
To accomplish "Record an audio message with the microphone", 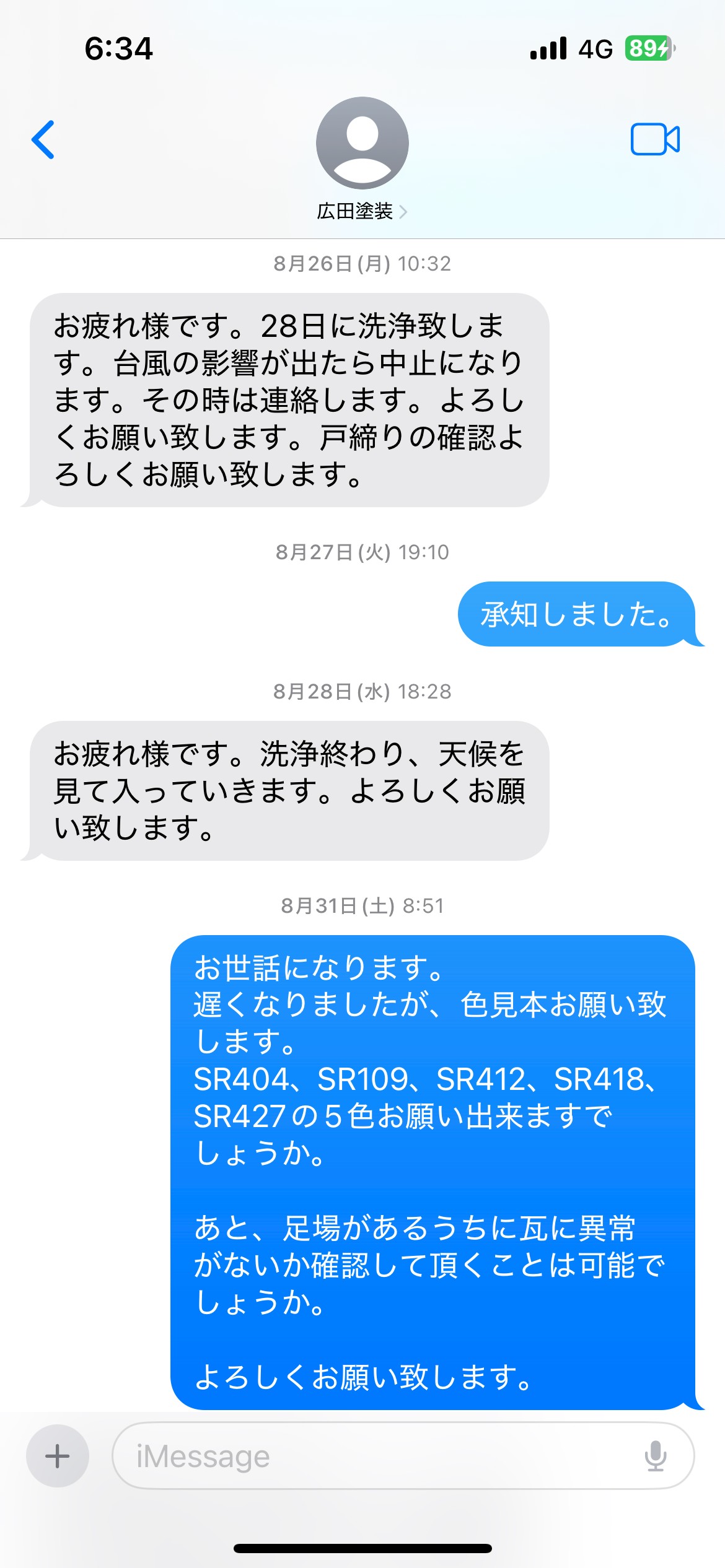I will pos(655,1456).
